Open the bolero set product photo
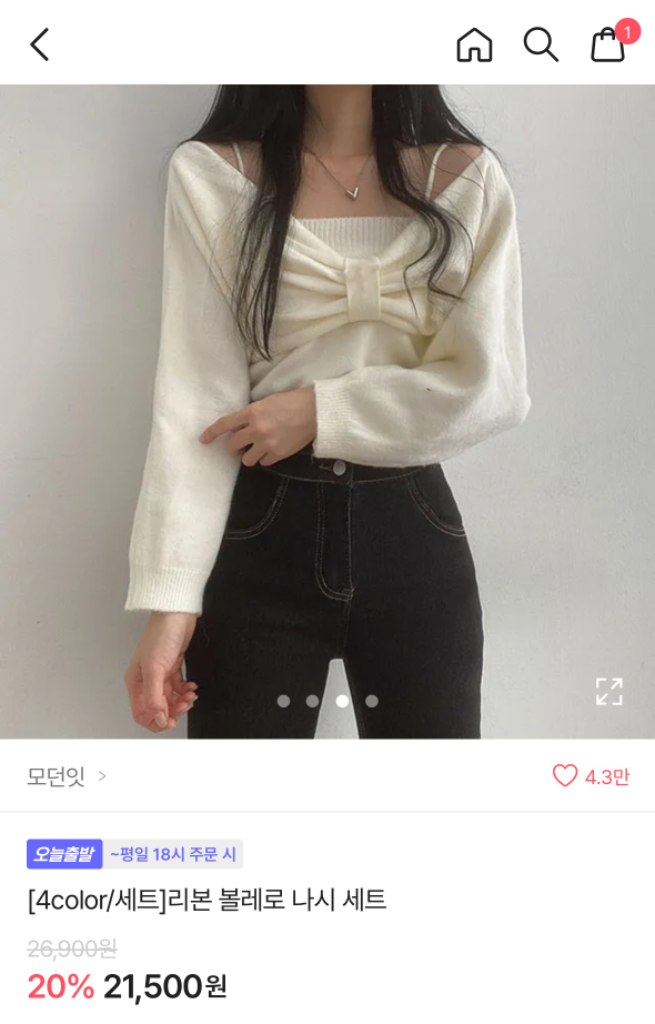 (x=327, y=400)
